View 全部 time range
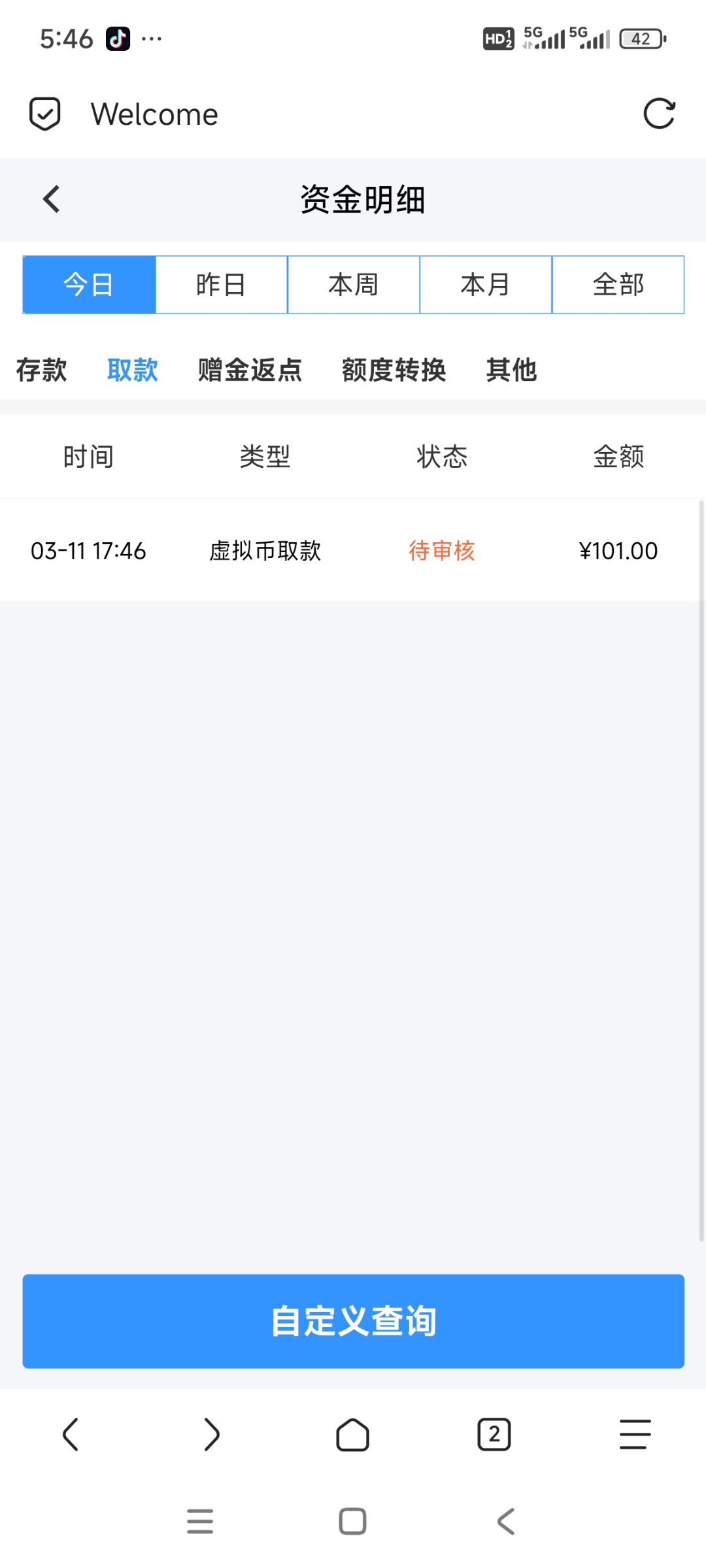The image size is (706, 1568). tap(618, 285)
